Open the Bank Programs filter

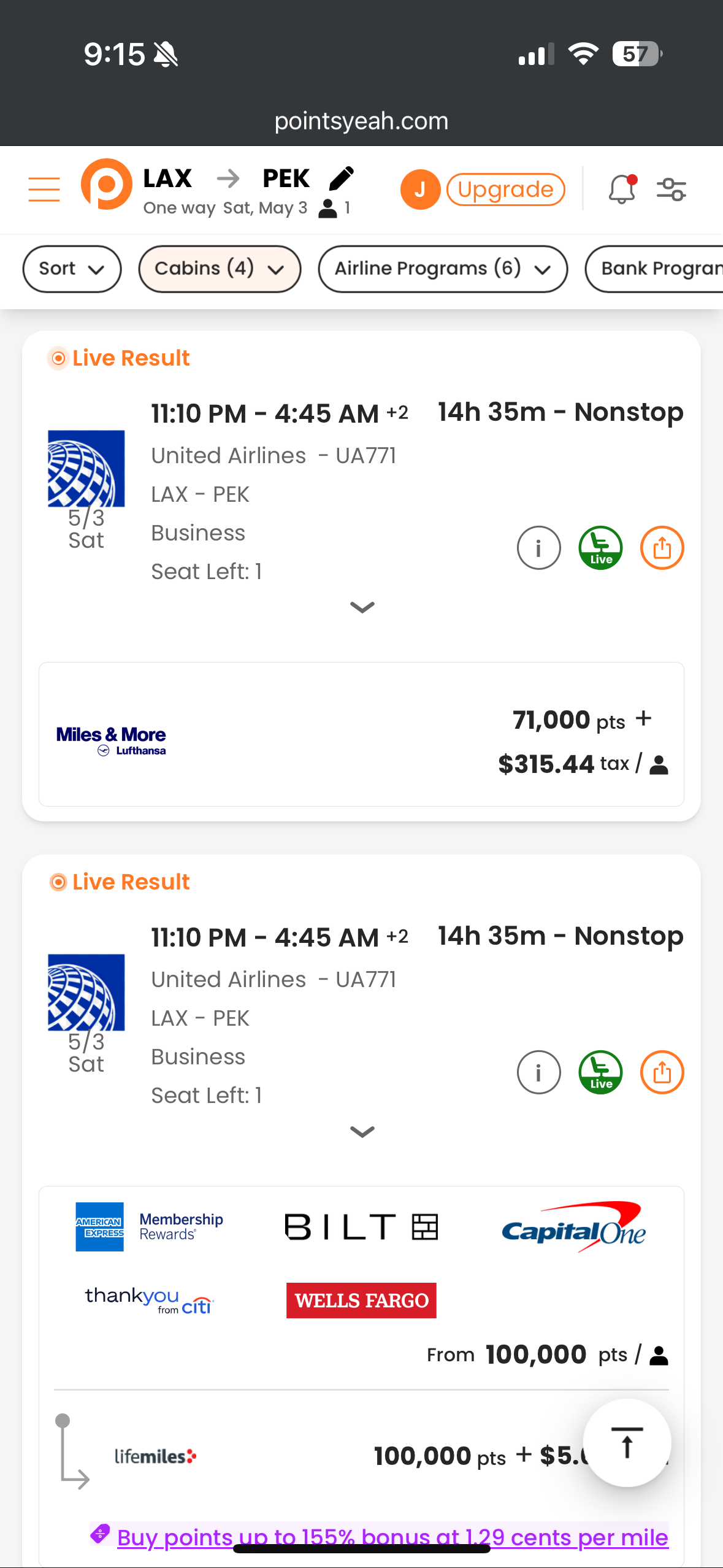(654, 269)
